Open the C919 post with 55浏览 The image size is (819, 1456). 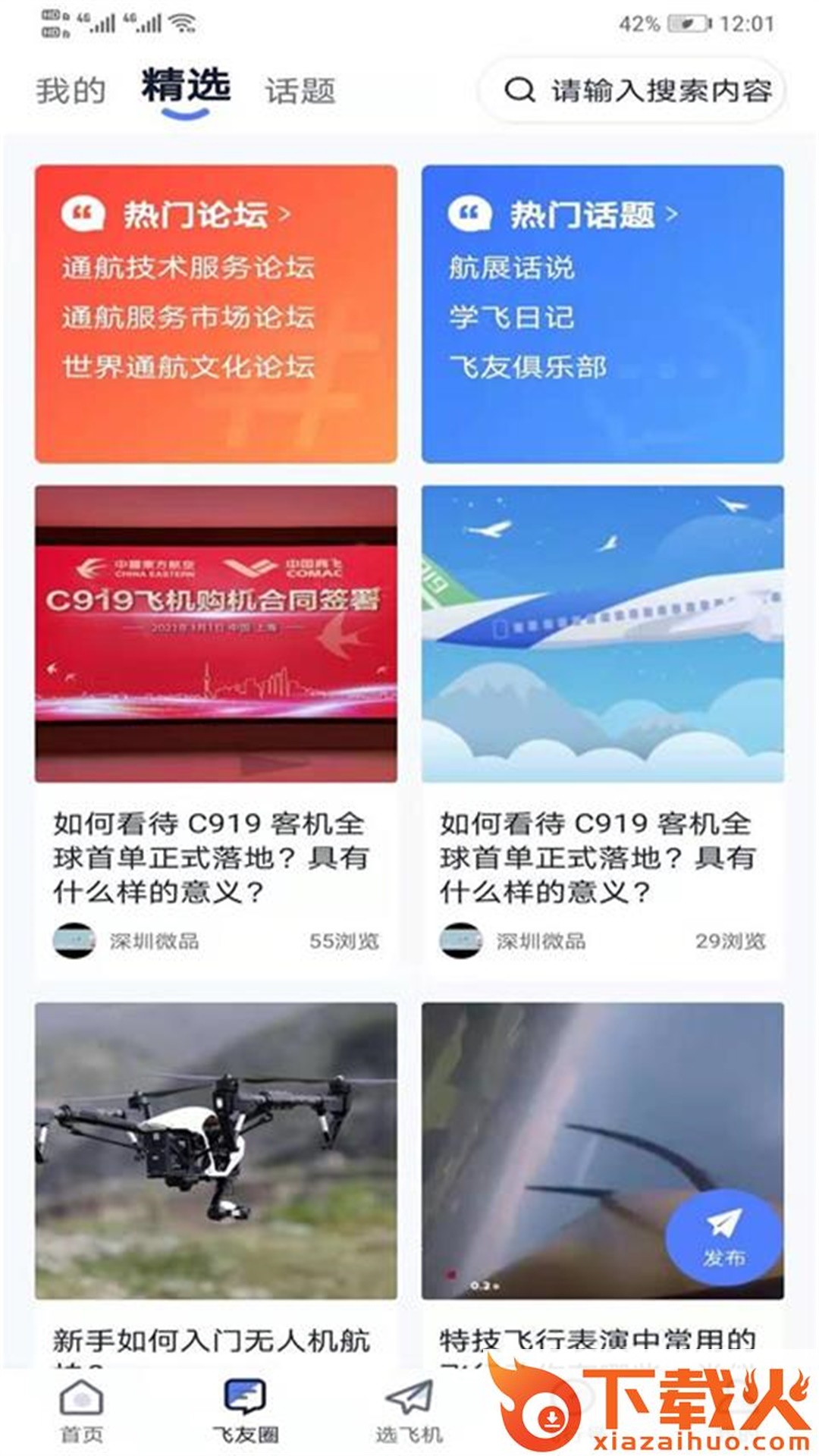click(x=215, y=857)
